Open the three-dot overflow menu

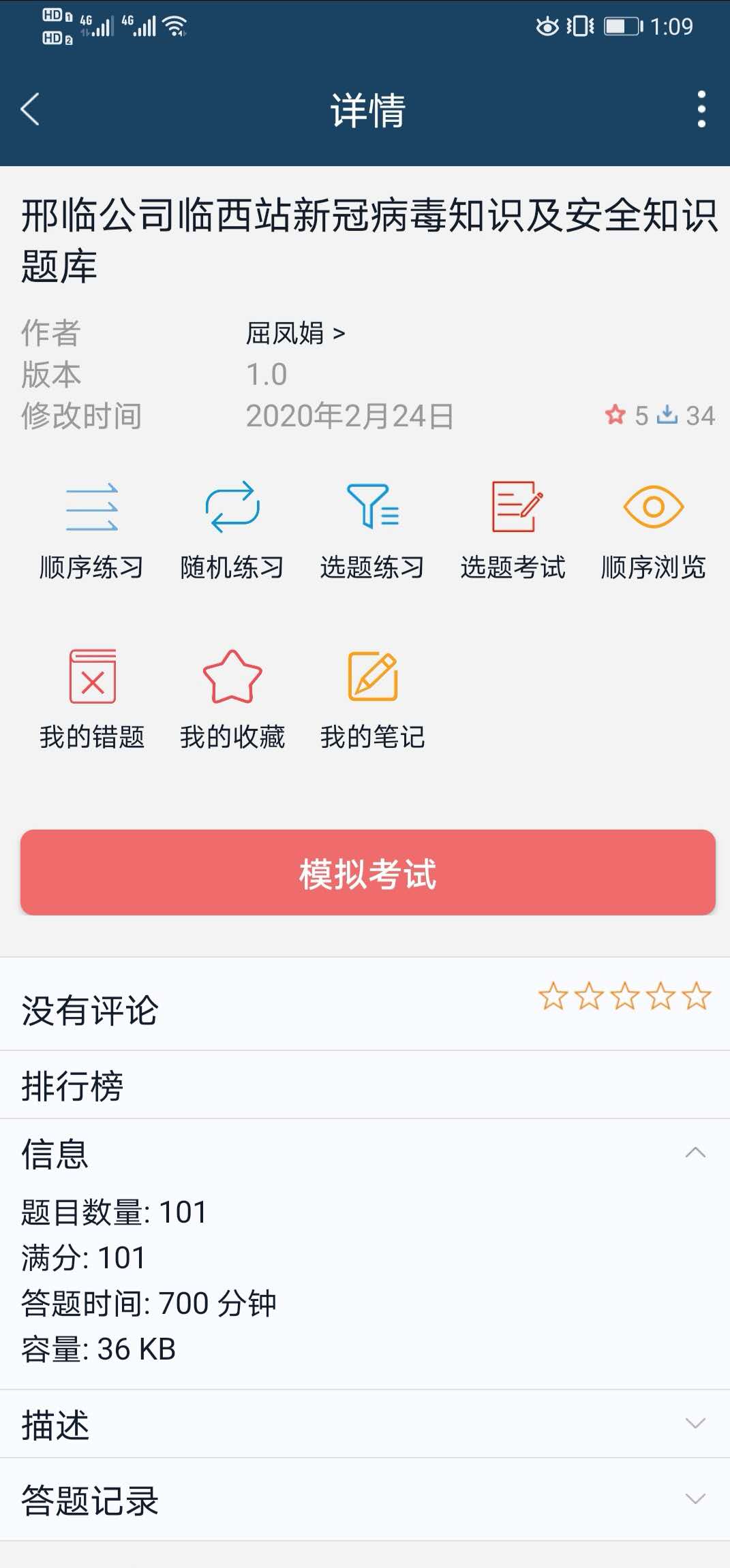pyautogui.click(x=701, y=109)
